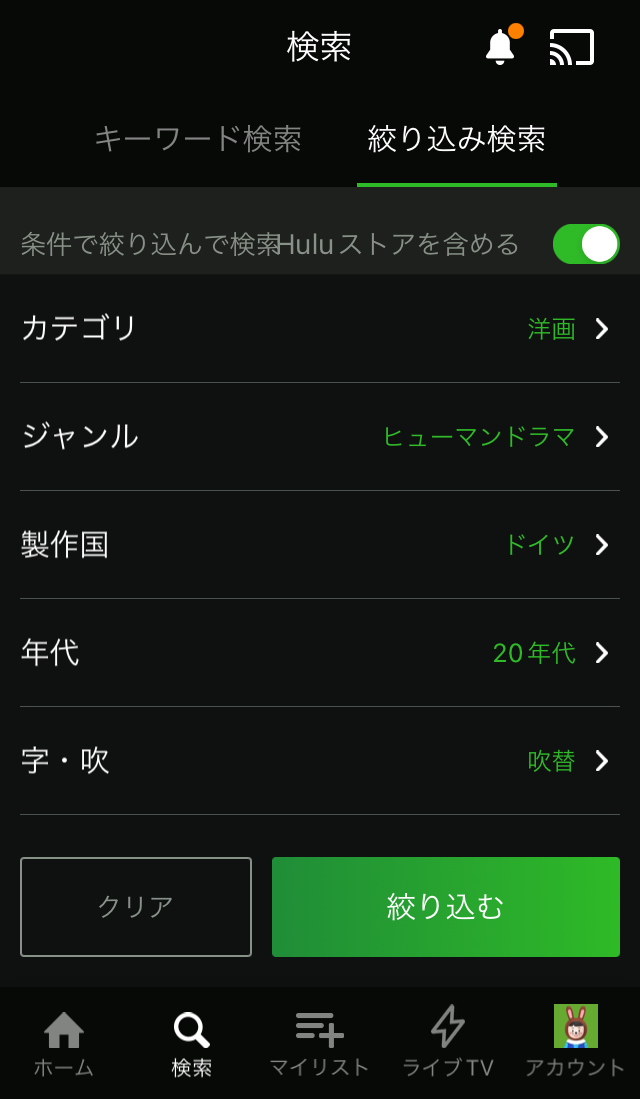The height and width of the screenshot is (1099, 640).
Task: Go to the ホーム tab
Action: 64,1044
